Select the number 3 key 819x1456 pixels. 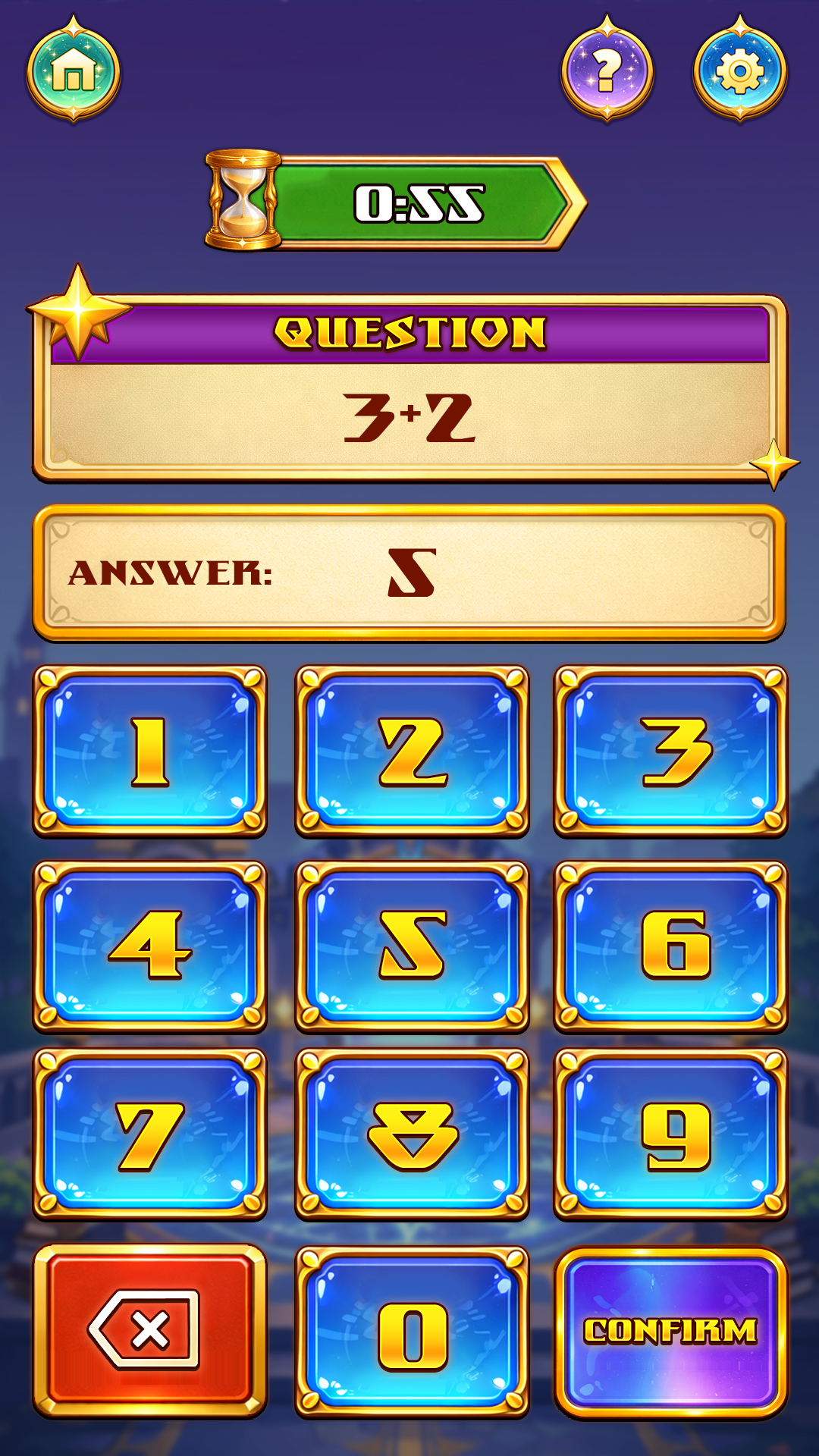click(671, 752)
